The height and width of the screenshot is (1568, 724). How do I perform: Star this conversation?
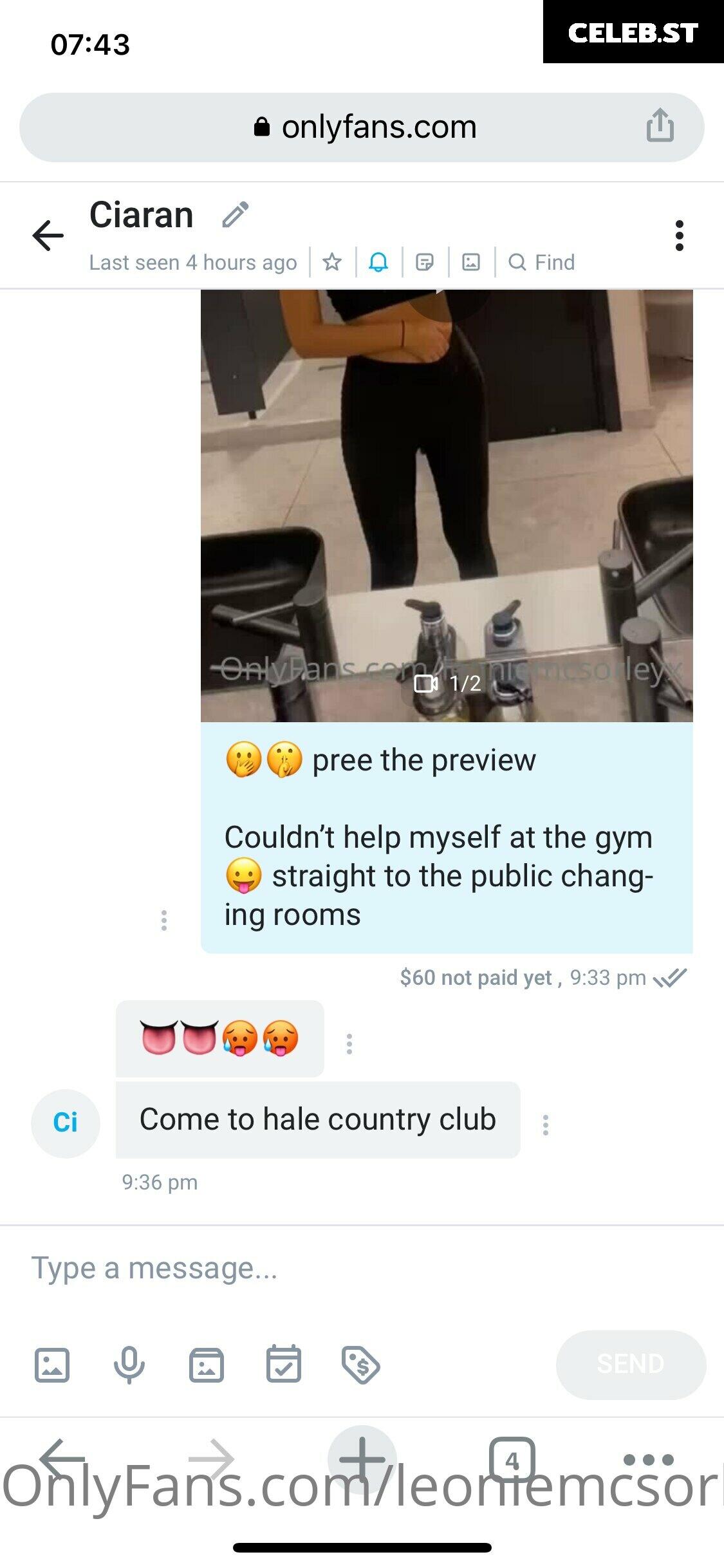pos(332,262)
